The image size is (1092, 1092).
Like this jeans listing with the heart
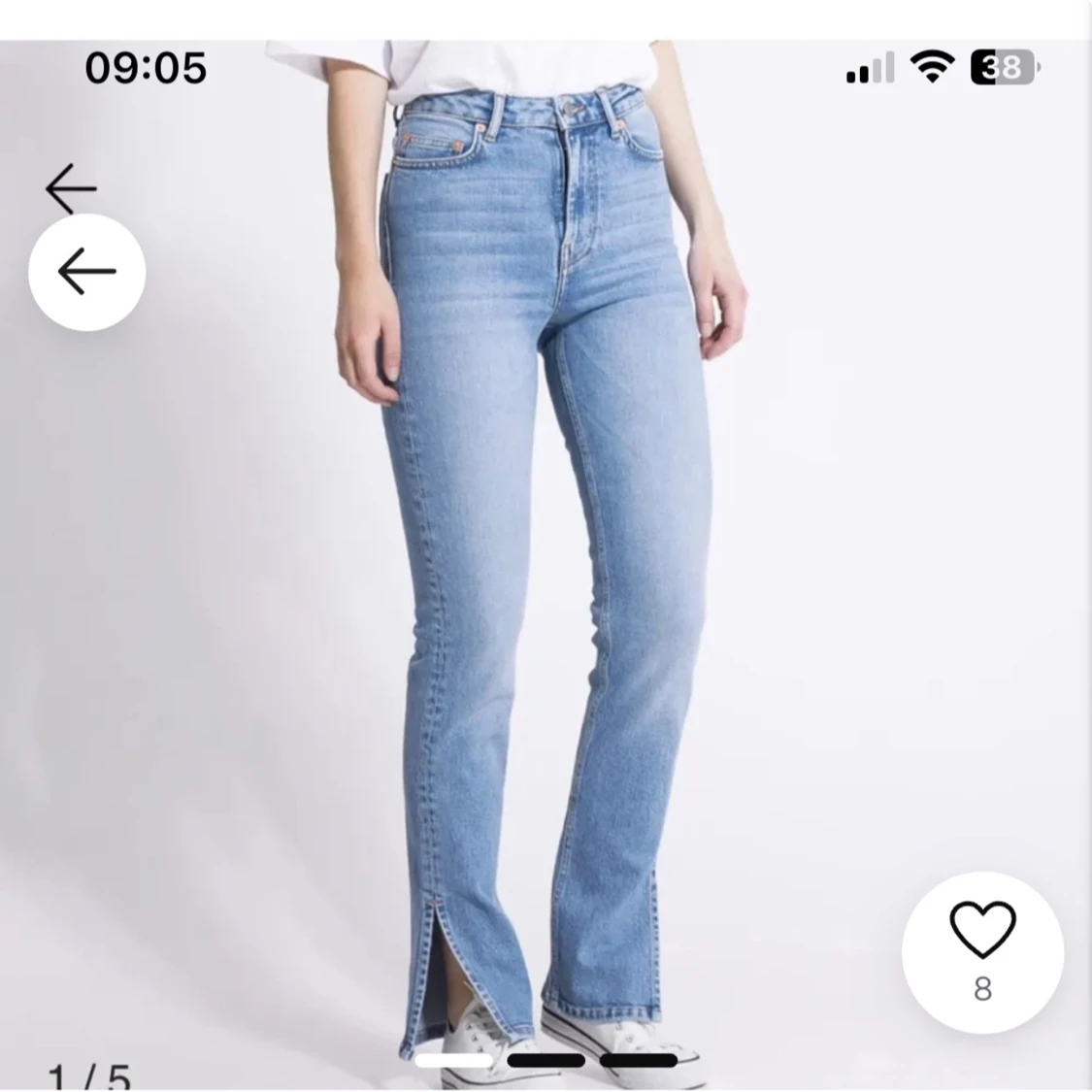[982, 930]
